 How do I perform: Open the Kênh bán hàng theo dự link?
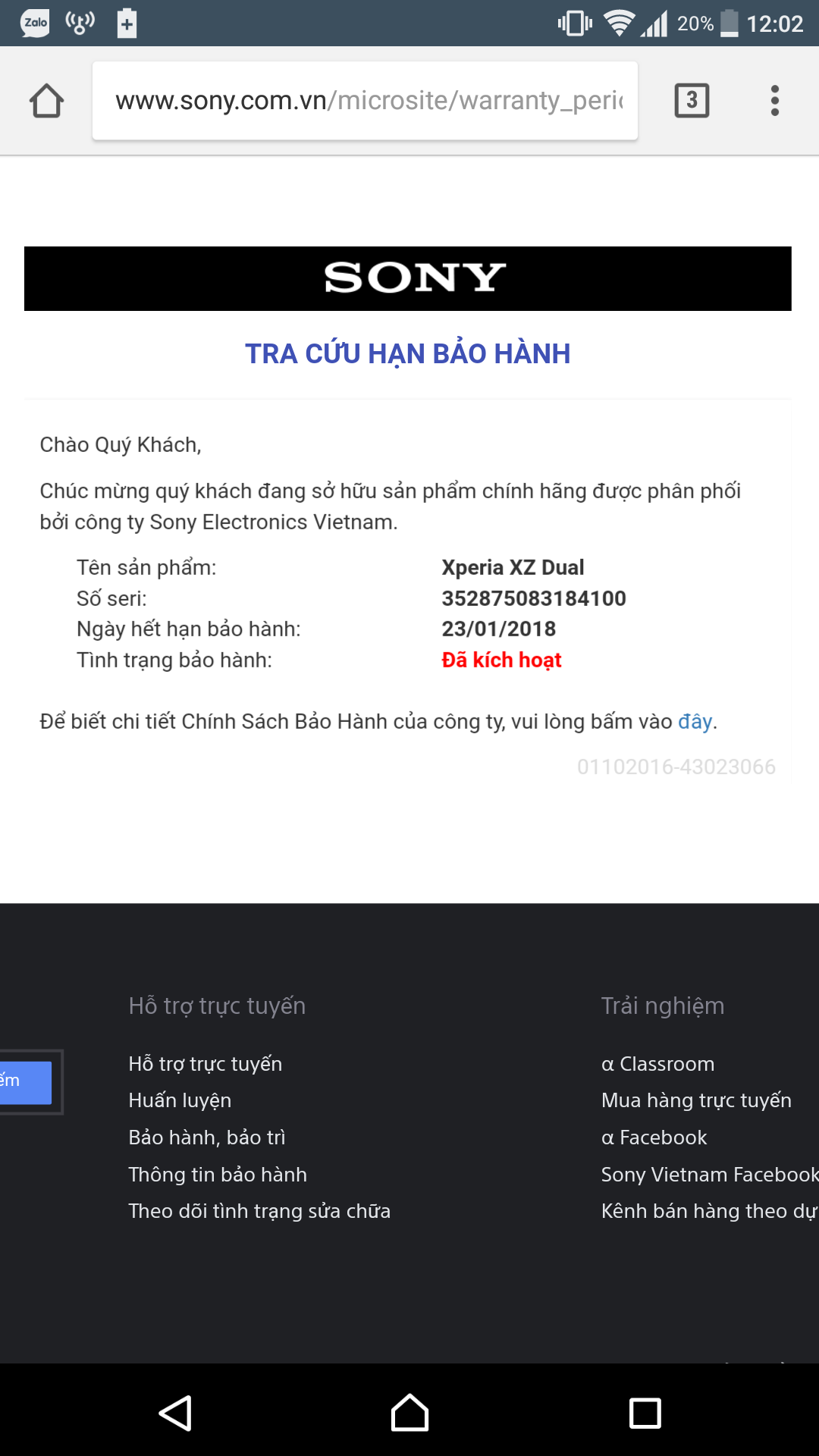click(710, 1211)
